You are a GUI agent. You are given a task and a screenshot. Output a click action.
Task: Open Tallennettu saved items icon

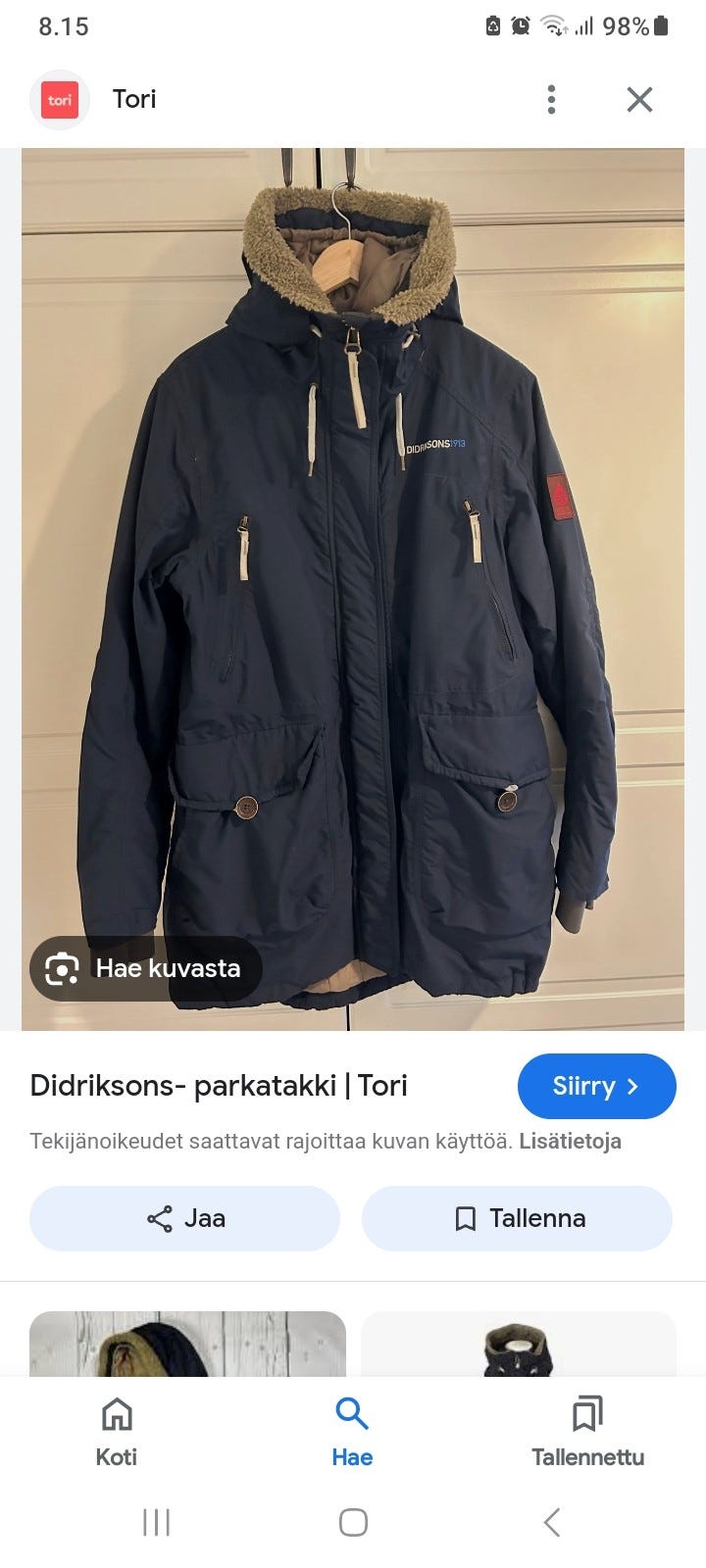click(x=587, y=1414)
